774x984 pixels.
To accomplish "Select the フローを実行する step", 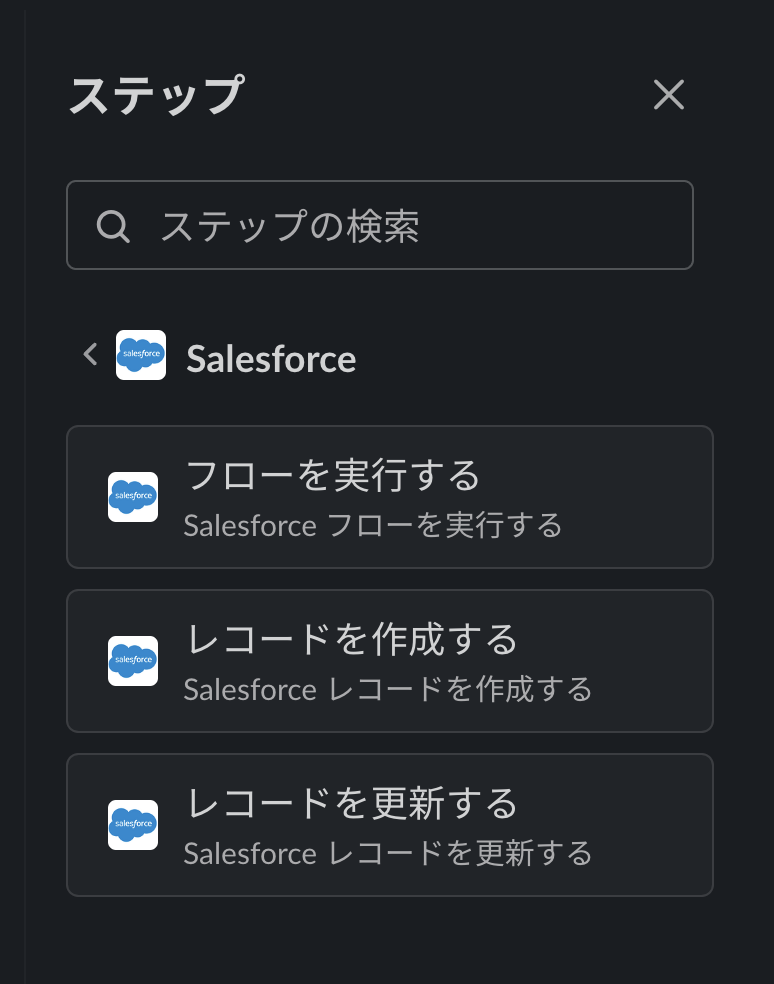I will 390,497.
